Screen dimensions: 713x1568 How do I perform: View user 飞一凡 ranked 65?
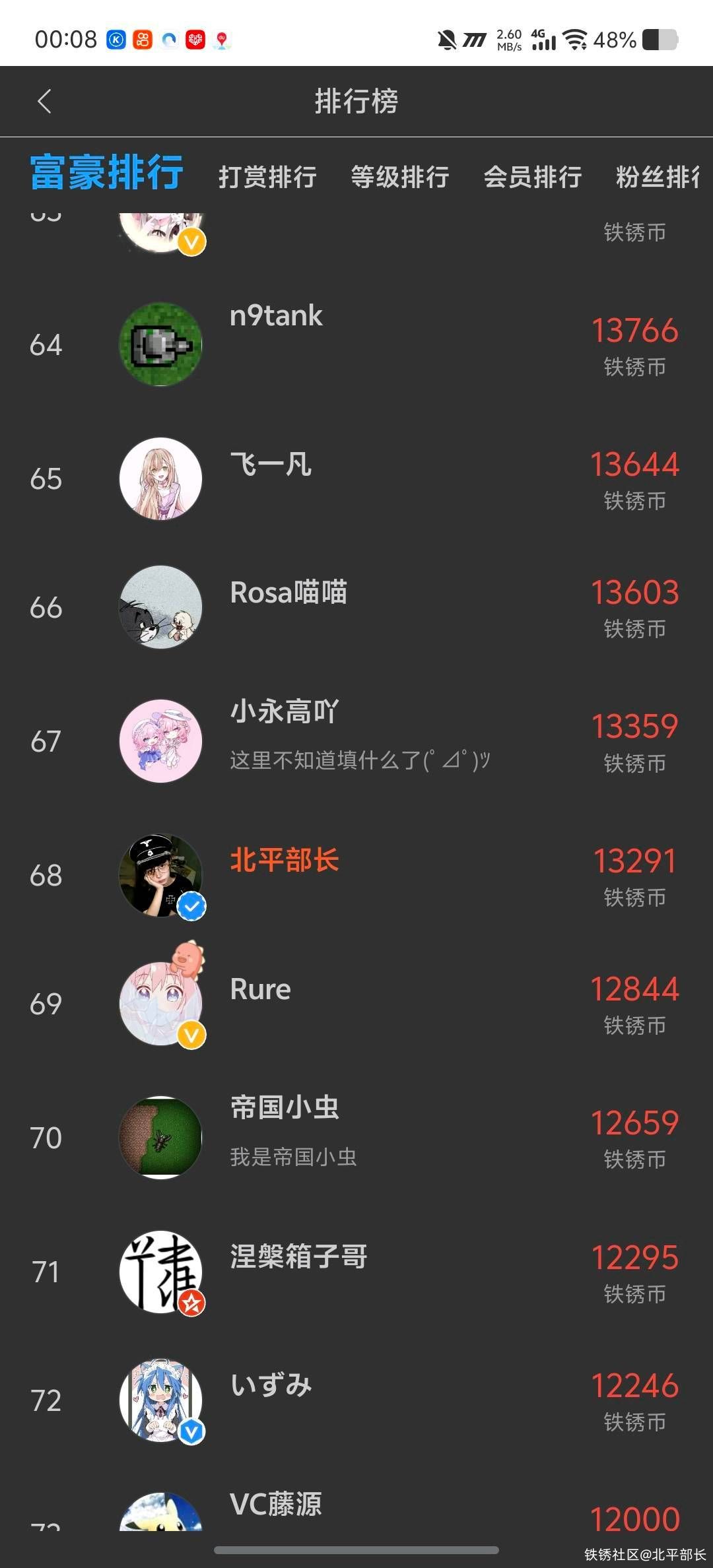pos(356,479)
